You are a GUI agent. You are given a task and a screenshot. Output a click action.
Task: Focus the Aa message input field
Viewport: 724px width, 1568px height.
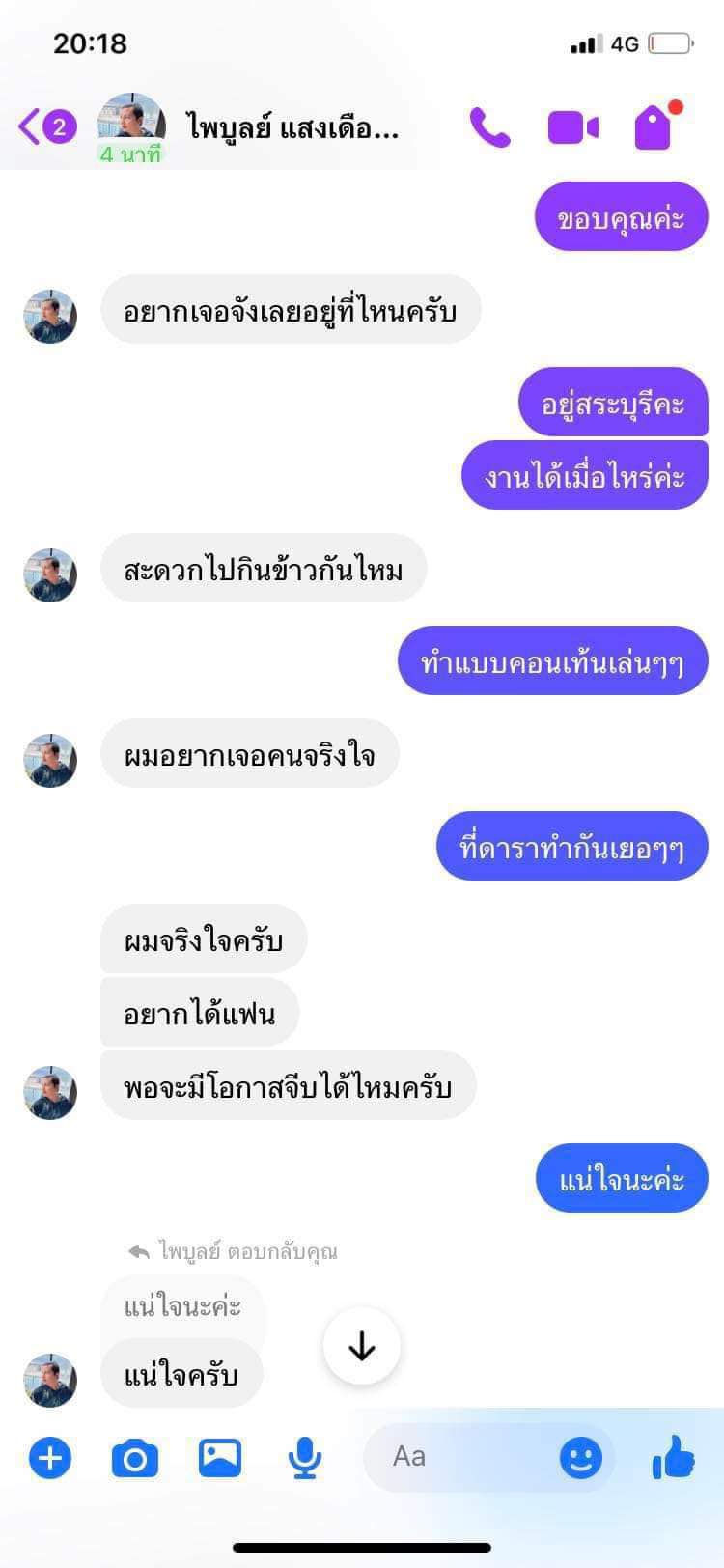[463, 1456]
